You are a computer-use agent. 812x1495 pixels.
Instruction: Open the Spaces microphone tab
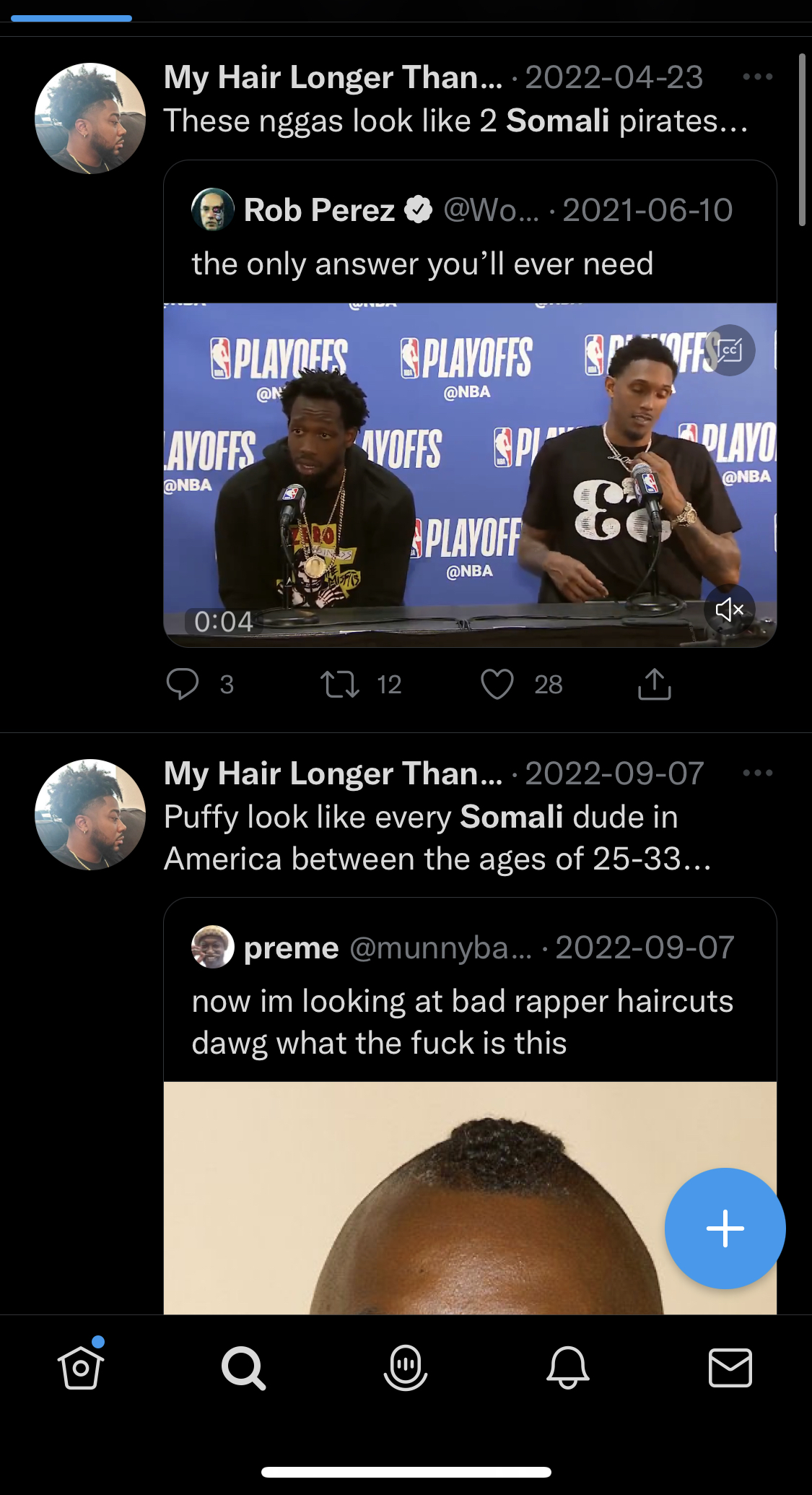point(406,1367)
